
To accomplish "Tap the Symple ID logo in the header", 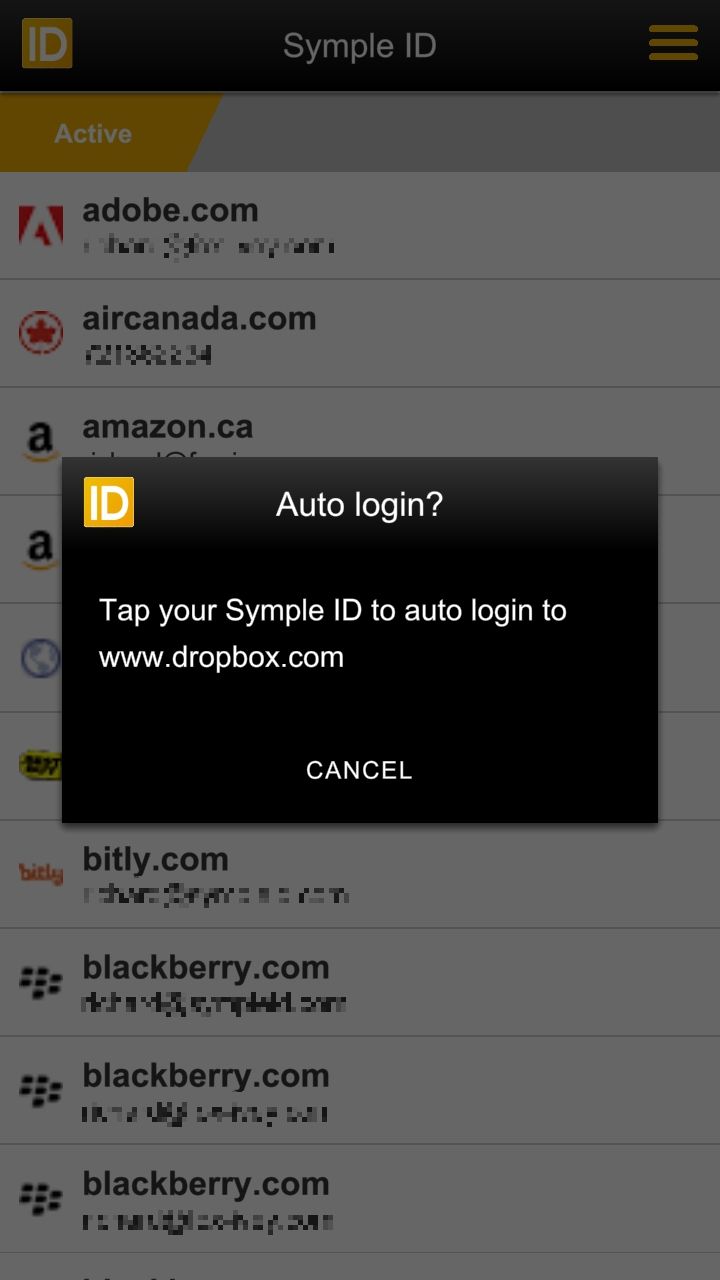I will click(45, 44).
